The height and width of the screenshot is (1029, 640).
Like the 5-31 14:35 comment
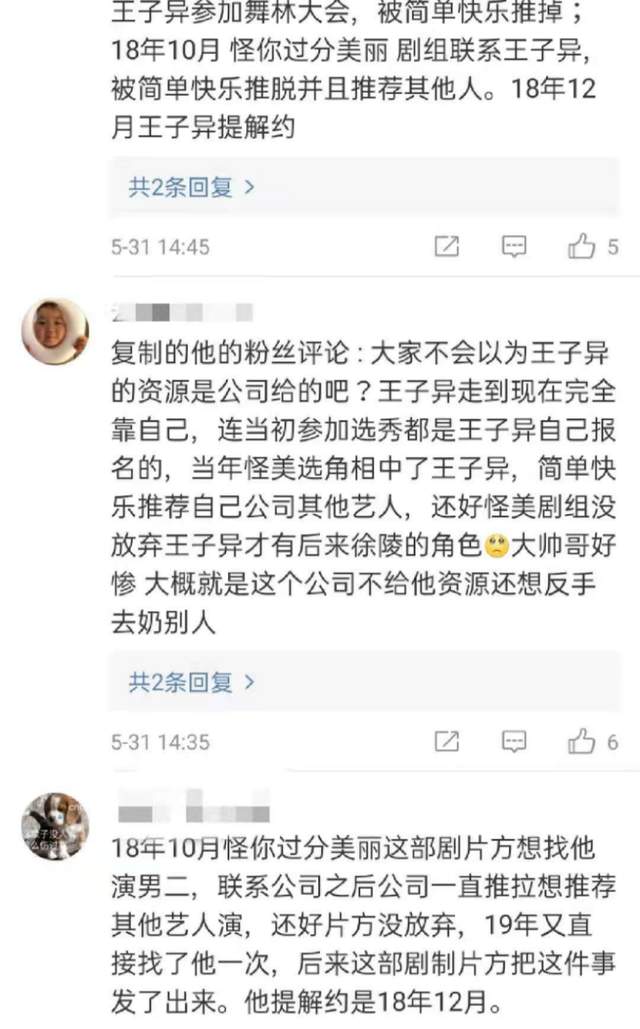582,742
